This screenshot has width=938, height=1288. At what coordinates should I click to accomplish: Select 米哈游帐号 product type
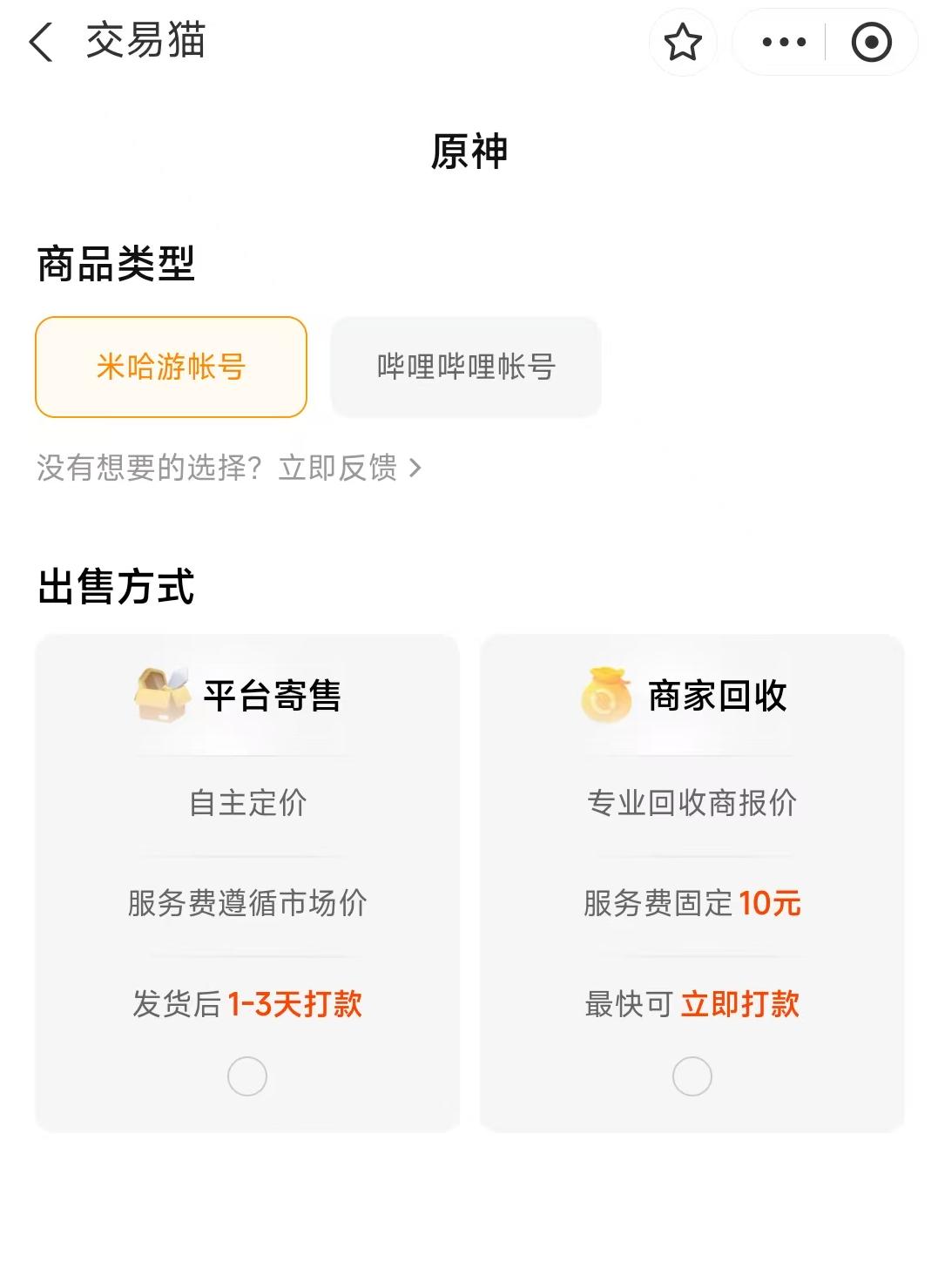pyautogui.click(x=171, y=367)
